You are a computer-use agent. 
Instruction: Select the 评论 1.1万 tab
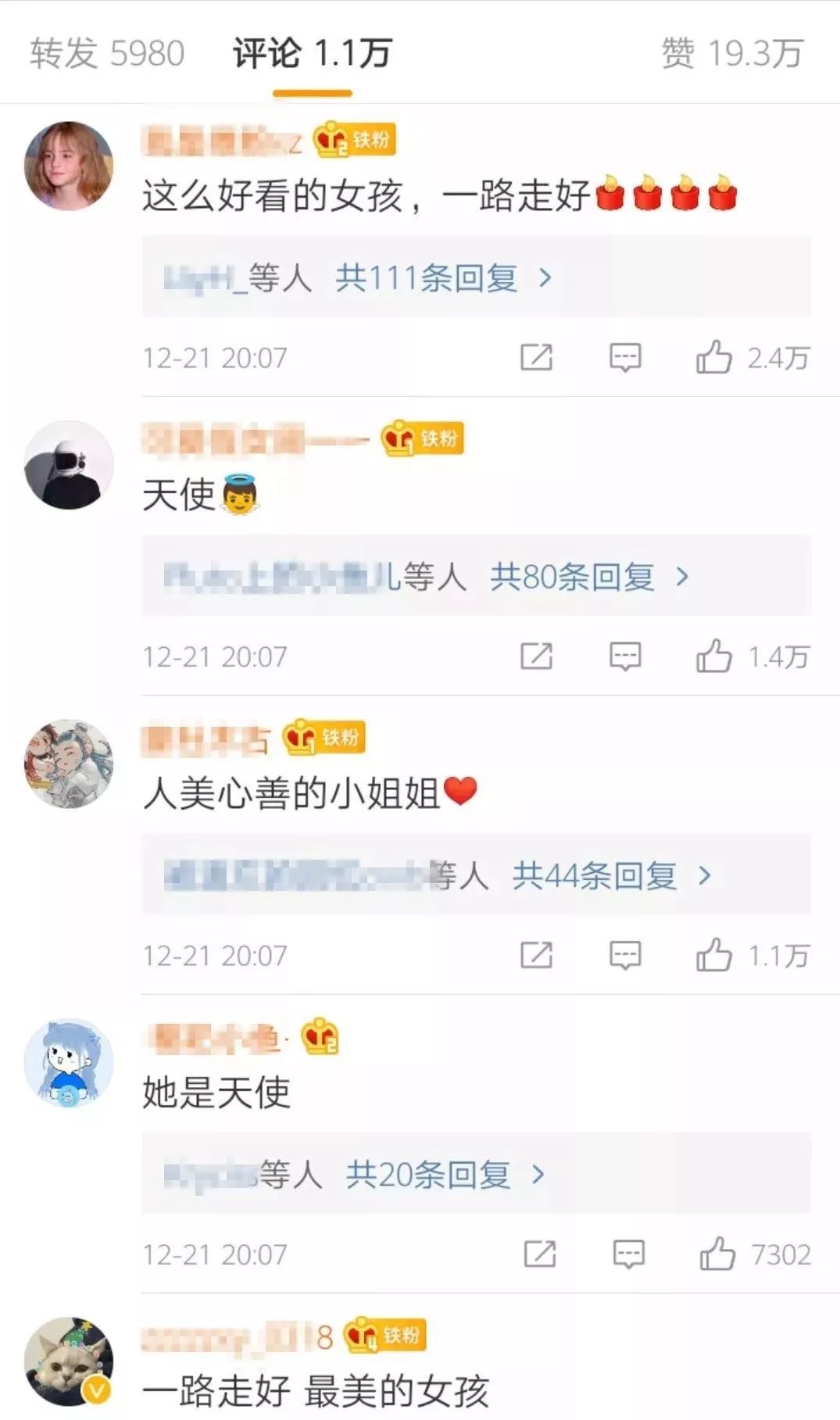tap(312, 54)
